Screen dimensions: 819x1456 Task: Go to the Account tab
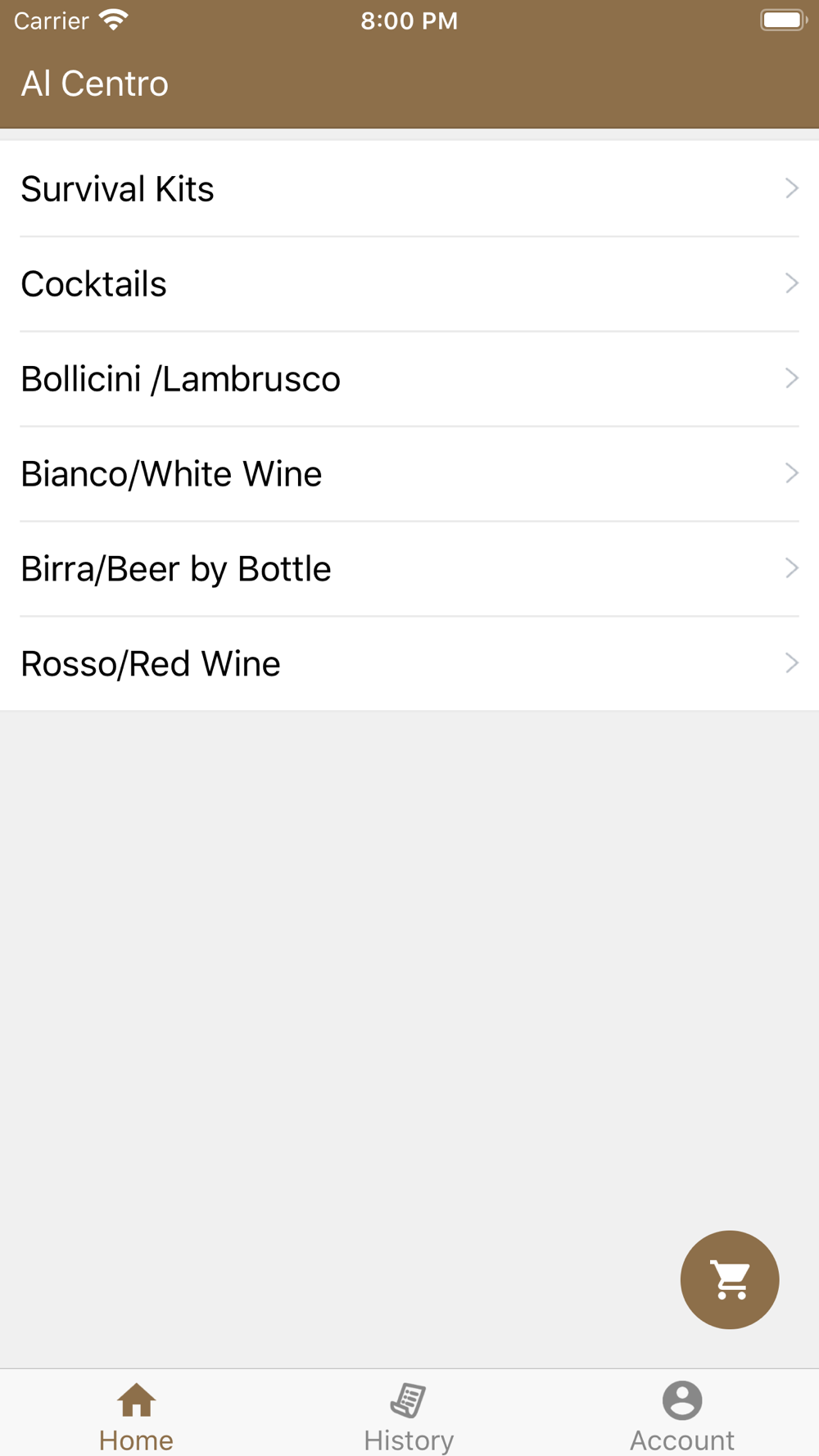click(682, 1417)
